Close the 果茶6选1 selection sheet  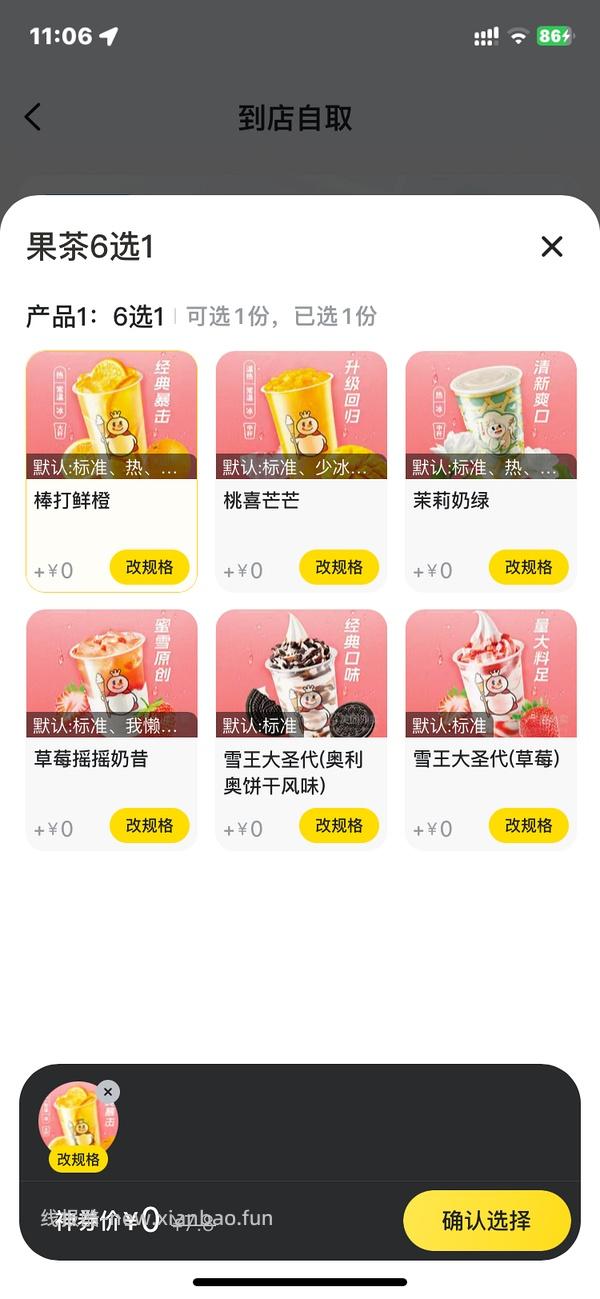[x=552, y=247]
